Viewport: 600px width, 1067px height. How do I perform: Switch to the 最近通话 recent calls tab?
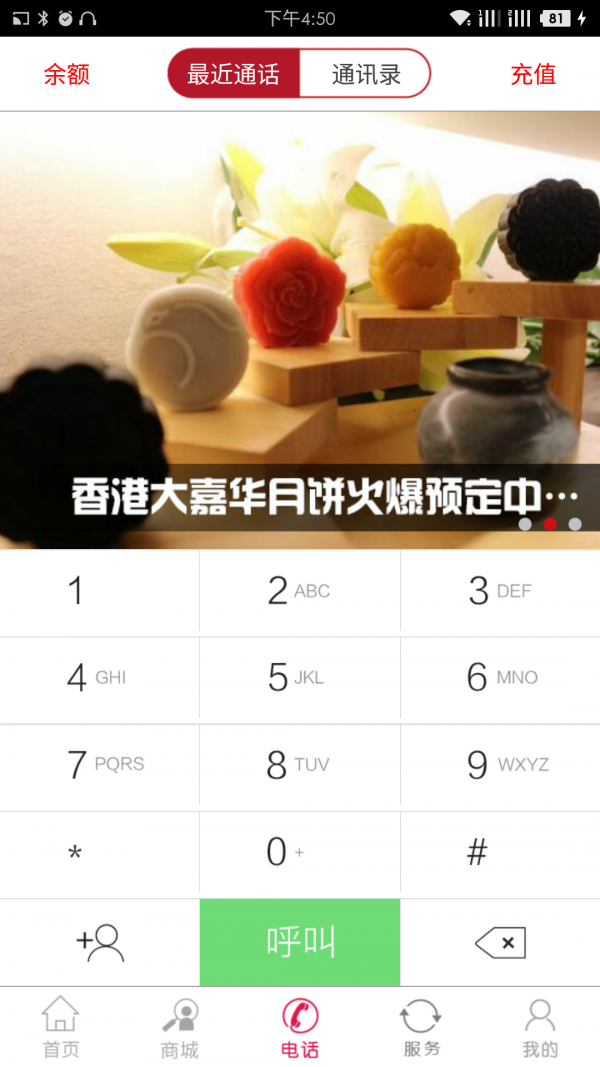(x=233, y=74)
